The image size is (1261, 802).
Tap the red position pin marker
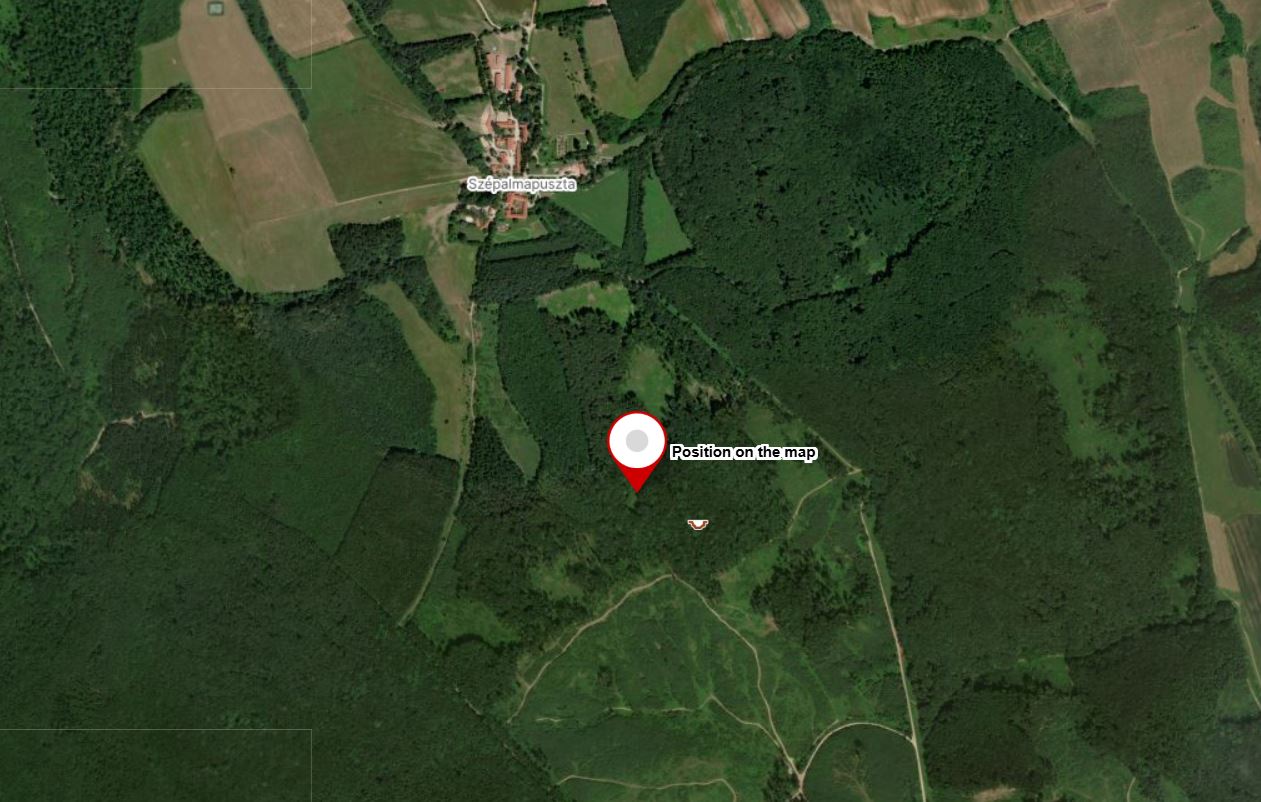(x=637, y=450)
